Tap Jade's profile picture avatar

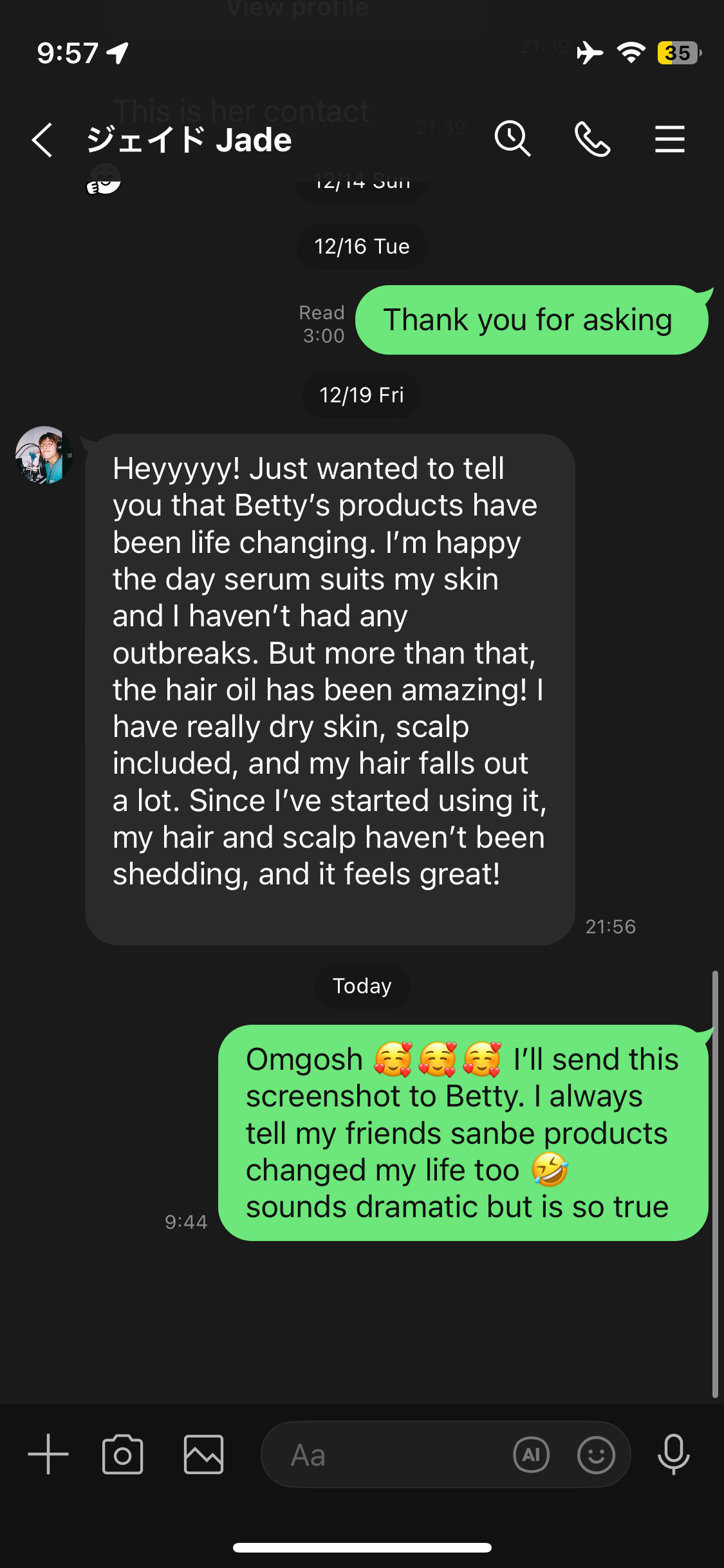click(44, 455)
